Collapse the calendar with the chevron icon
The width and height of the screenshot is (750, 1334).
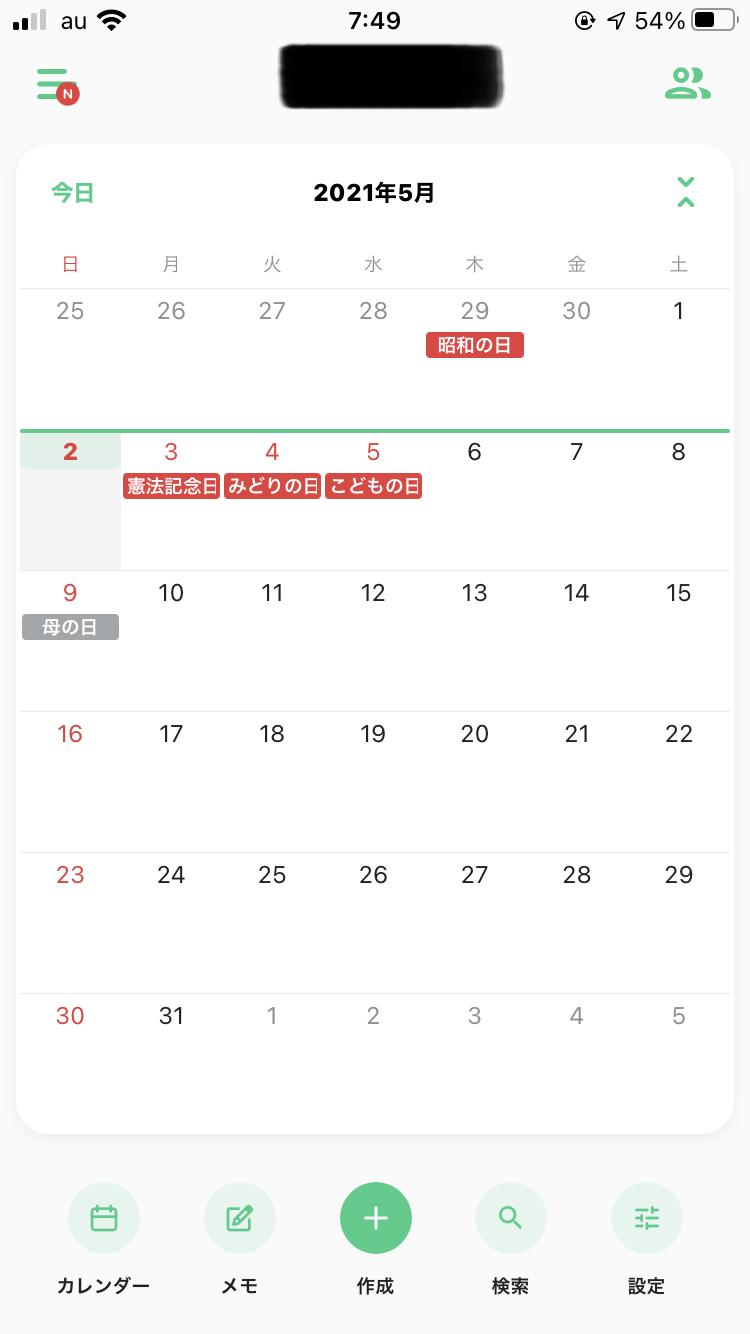(685, 192)
